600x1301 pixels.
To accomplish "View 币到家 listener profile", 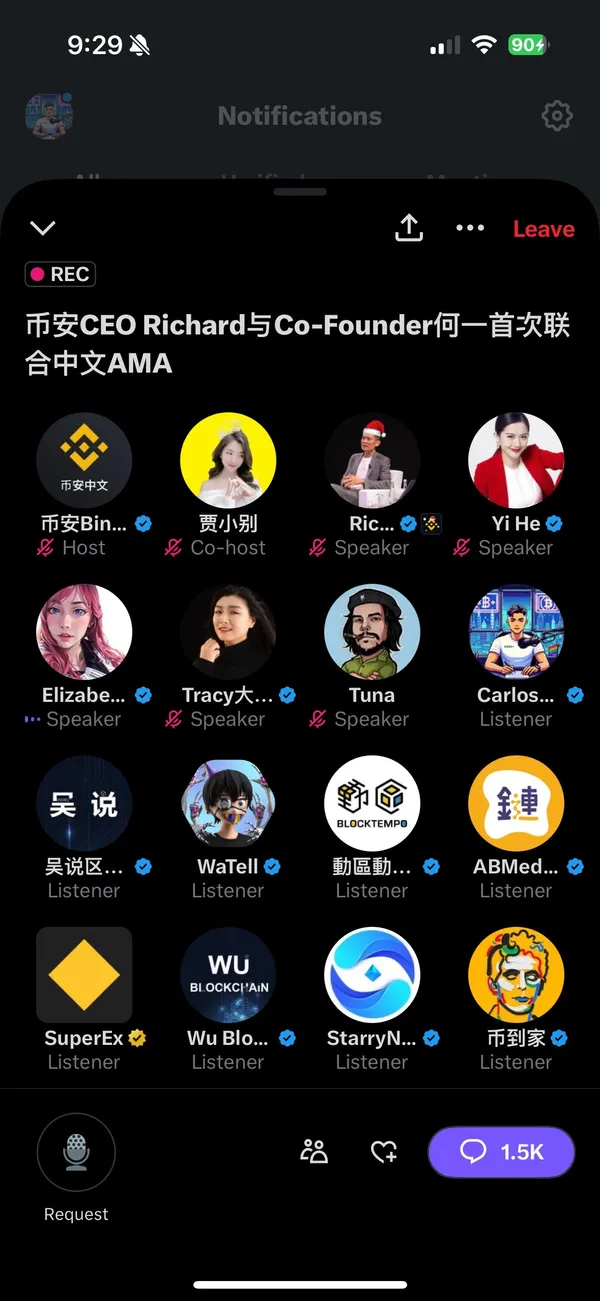I will point(516,975).
